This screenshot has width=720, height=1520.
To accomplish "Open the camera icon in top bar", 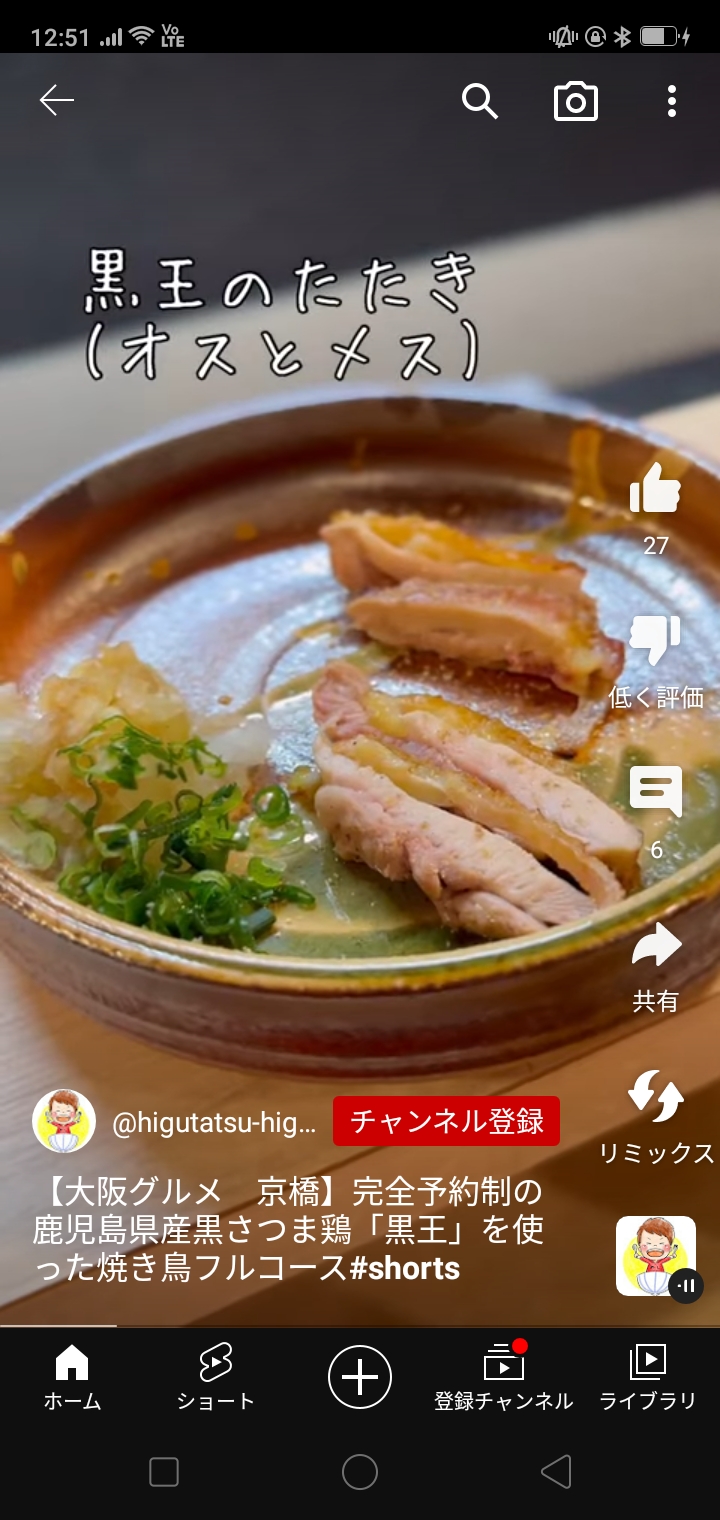I will pos(575,101).
